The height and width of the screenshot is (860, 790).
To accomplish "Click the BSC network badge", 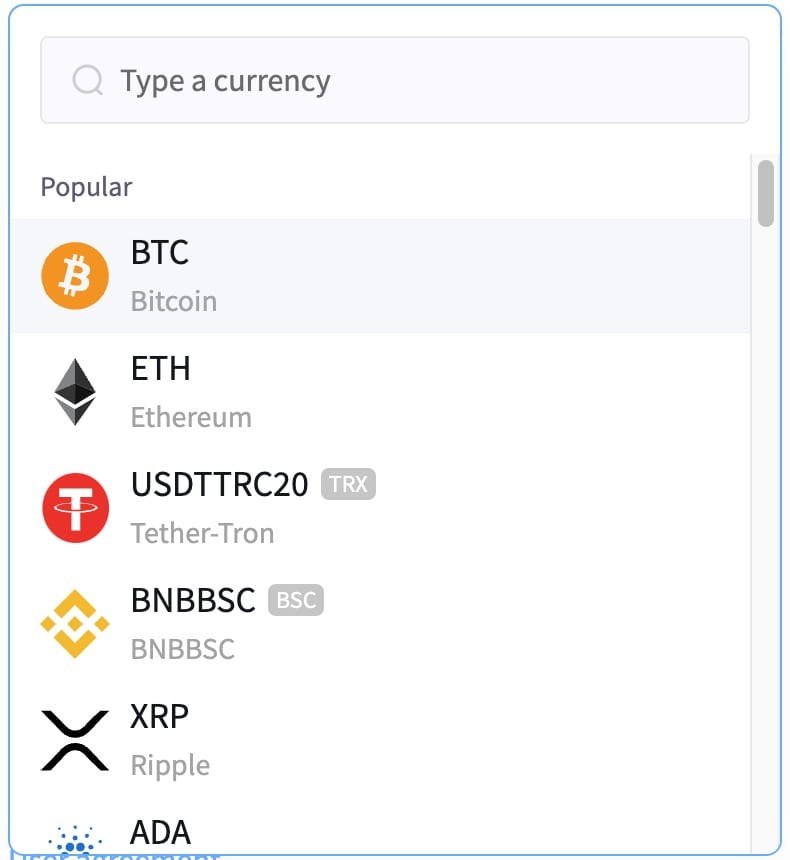I will coord(295,600).
